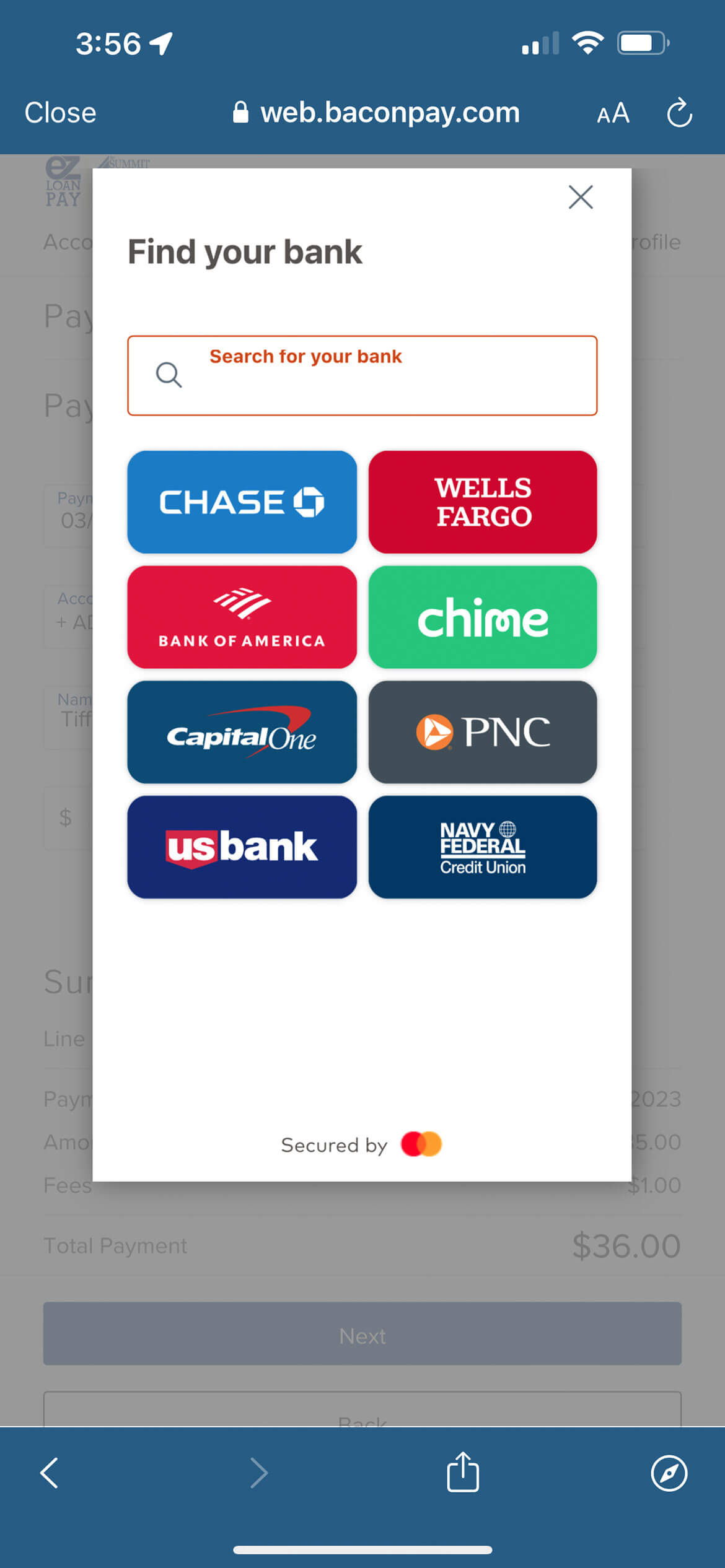Open page in Safari compass icon
Image resolution: width=725 pixels, height=1568 pixels.
tap(669, 1472)
